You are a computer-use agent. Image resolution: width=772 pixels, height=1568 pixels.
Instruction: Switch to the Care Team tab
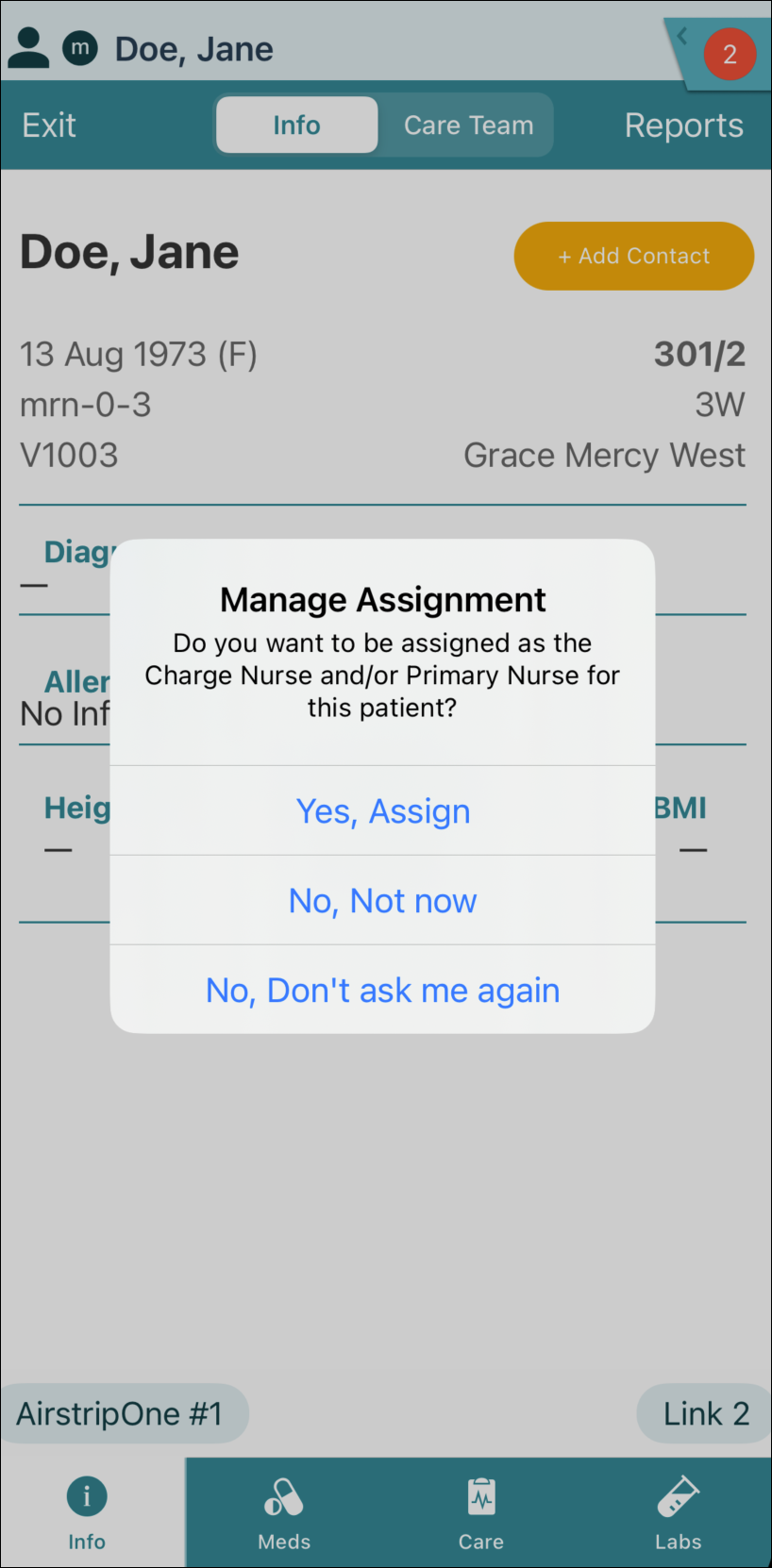468,125
